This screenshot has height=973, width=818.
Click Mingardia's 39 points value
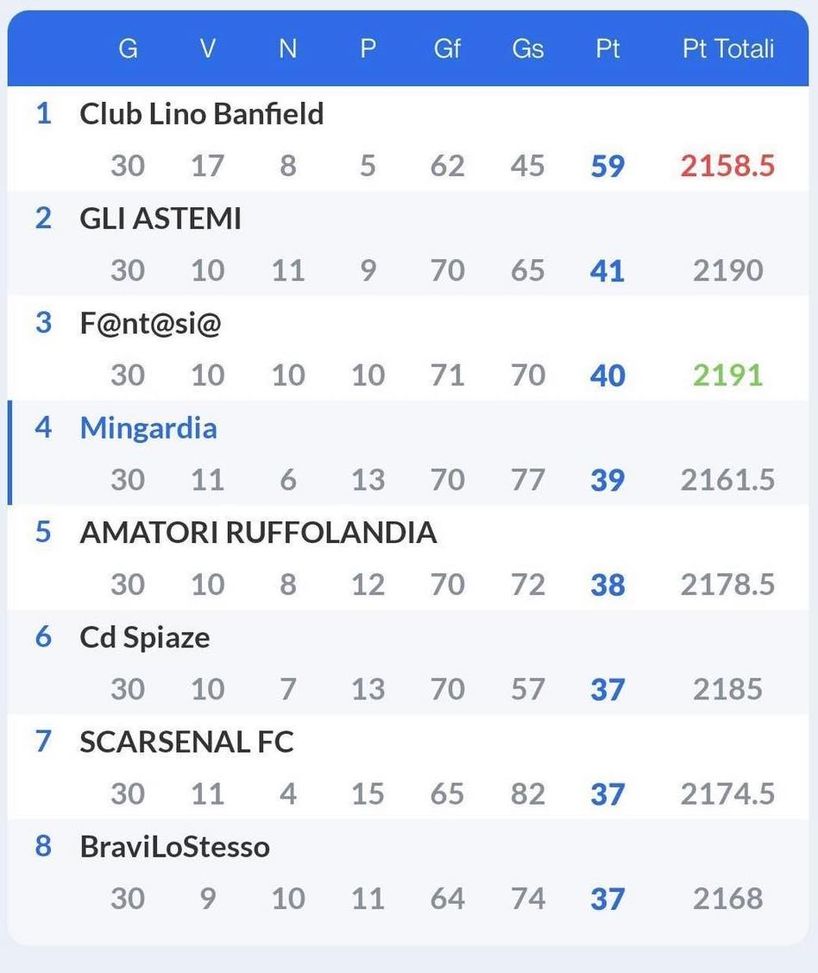pos(607,479)
